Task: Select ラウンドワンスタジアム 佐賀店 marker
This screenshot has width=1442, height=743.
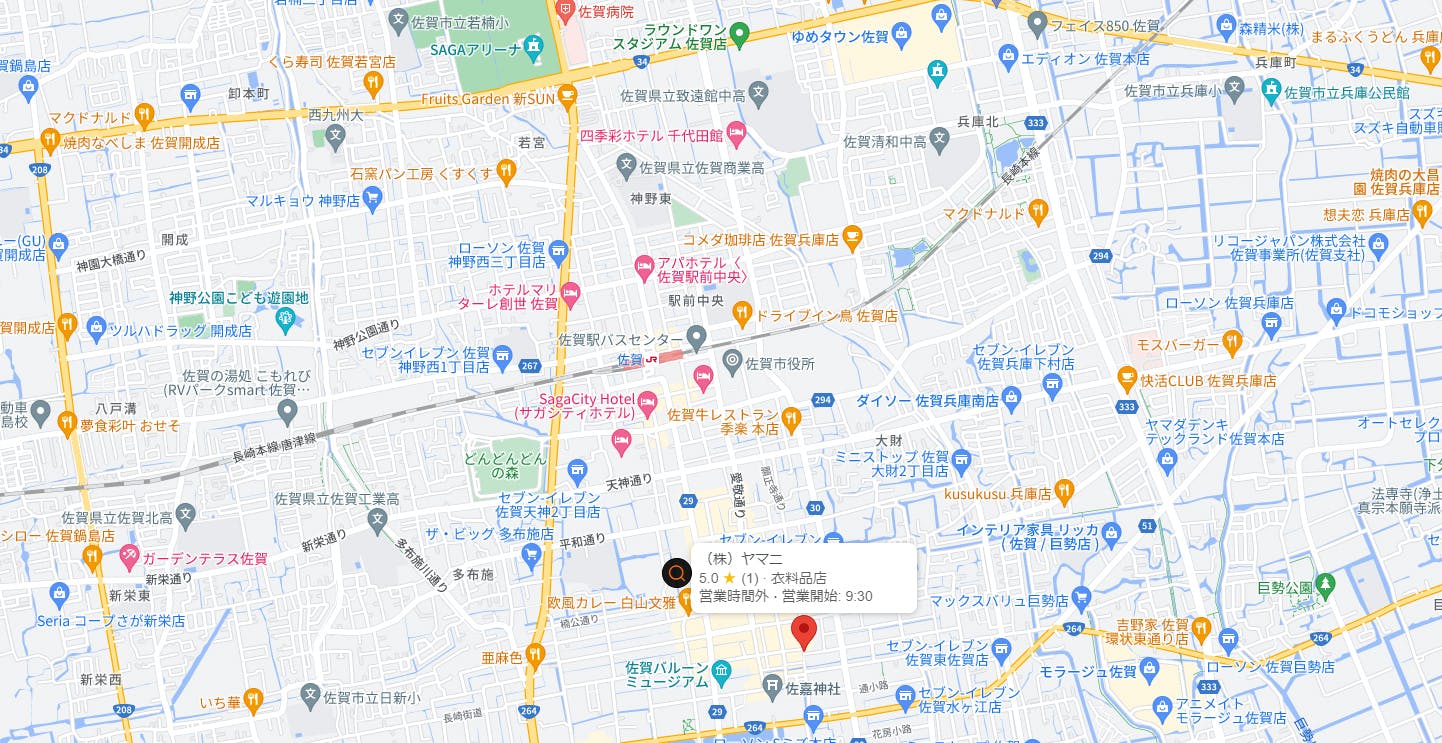Action: [x=739, y=36]
